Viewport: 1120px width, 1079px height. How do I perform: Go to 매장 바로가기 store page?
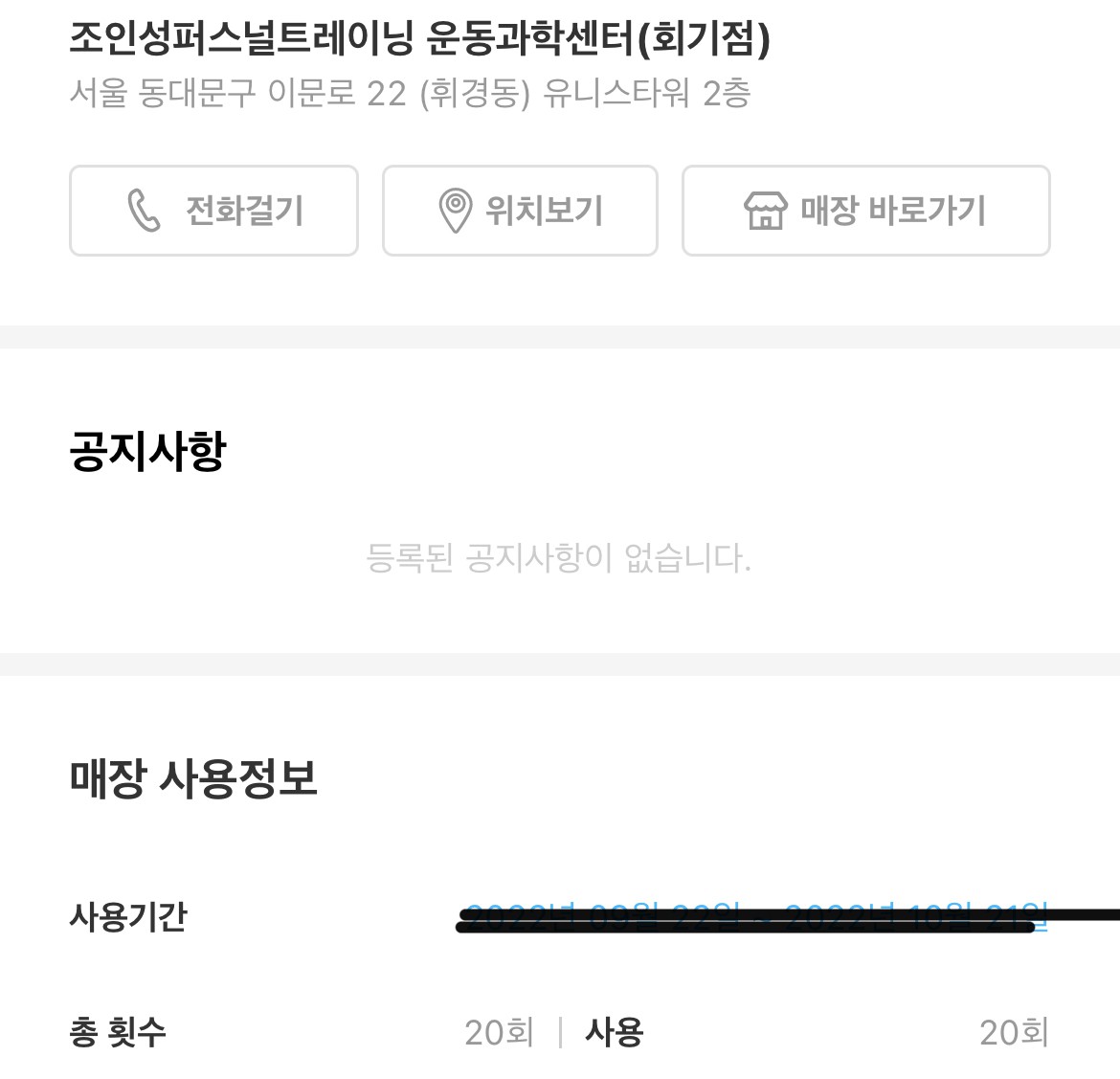pyautogui.click(x=865, y=211)
